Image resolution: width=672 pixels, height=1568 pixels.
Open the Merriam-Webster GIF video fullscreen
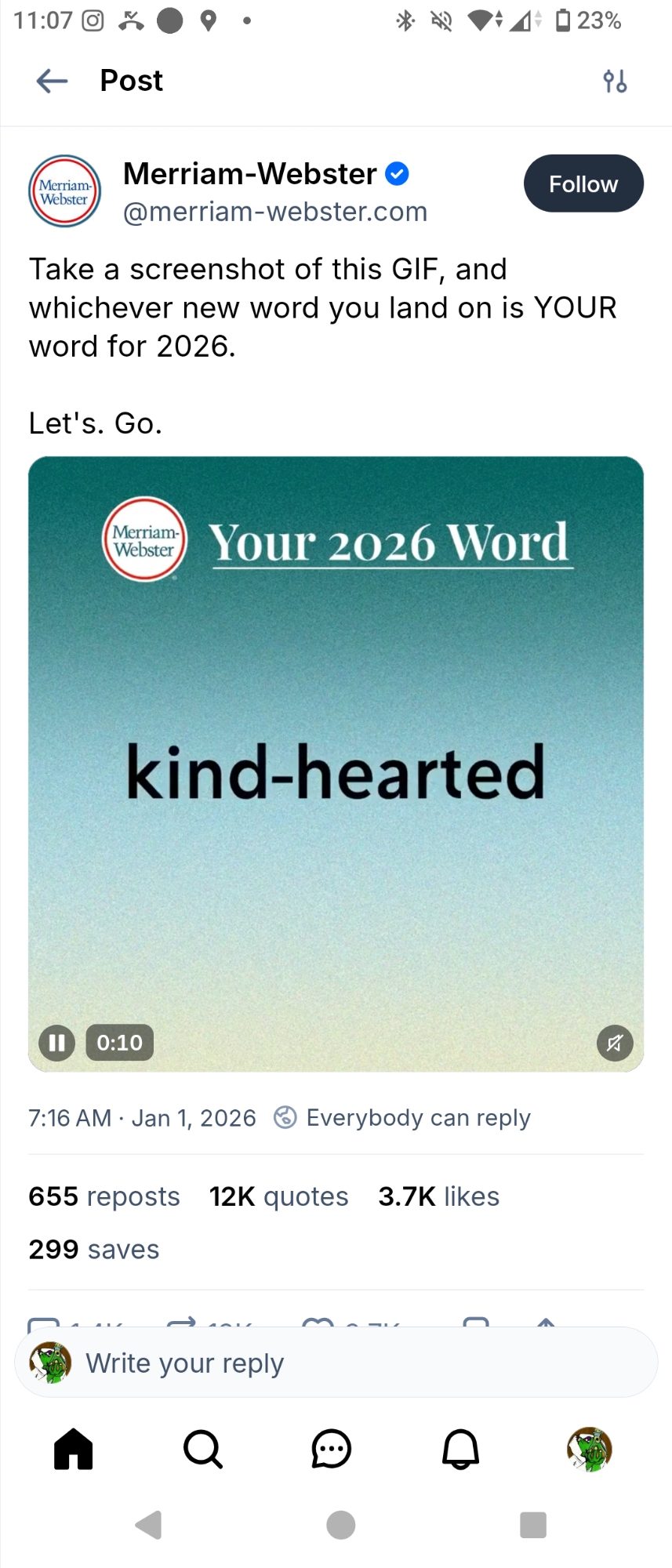[x=336, y=784]
